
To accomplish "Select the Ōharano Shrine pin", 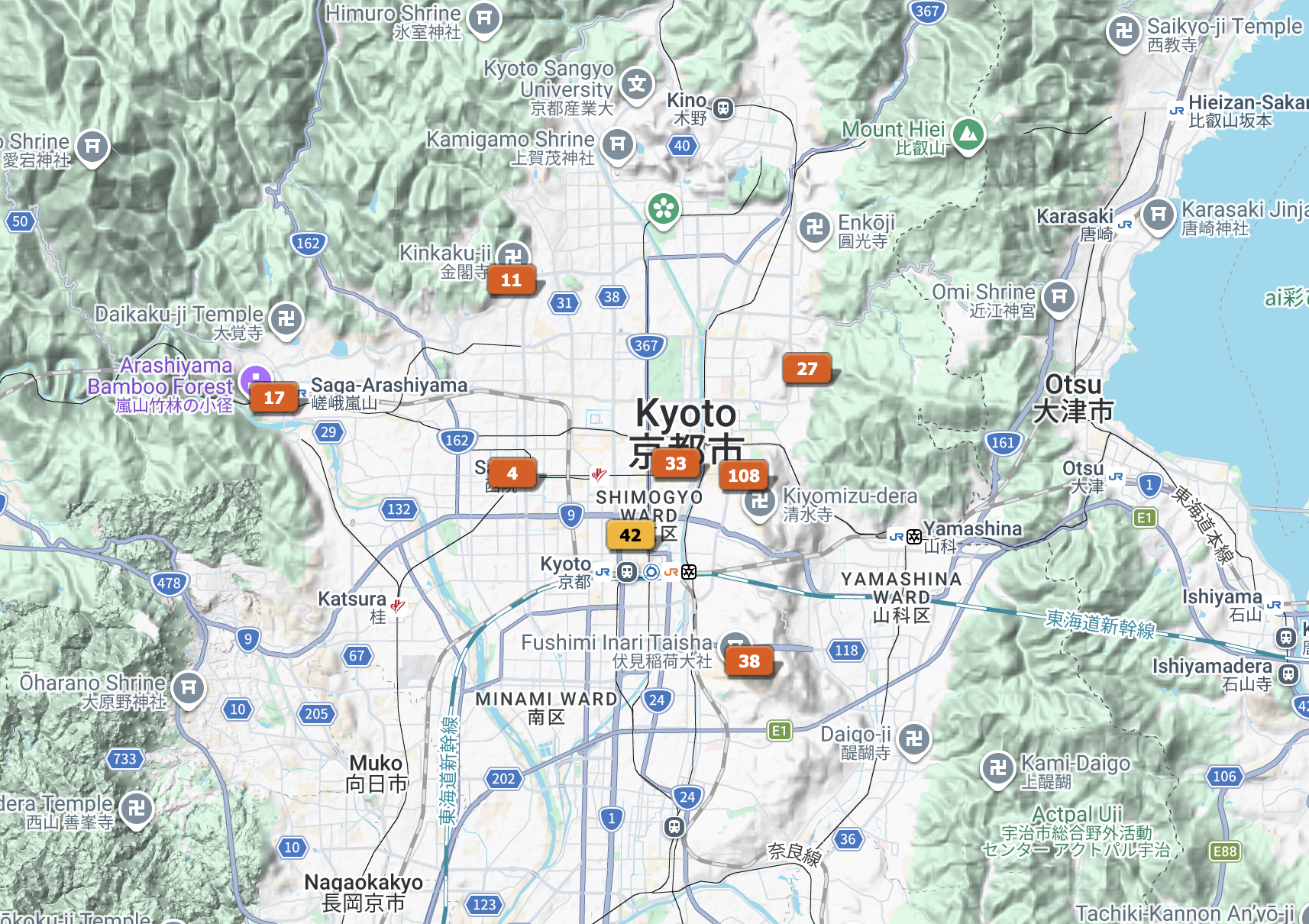I will point(188,689).
